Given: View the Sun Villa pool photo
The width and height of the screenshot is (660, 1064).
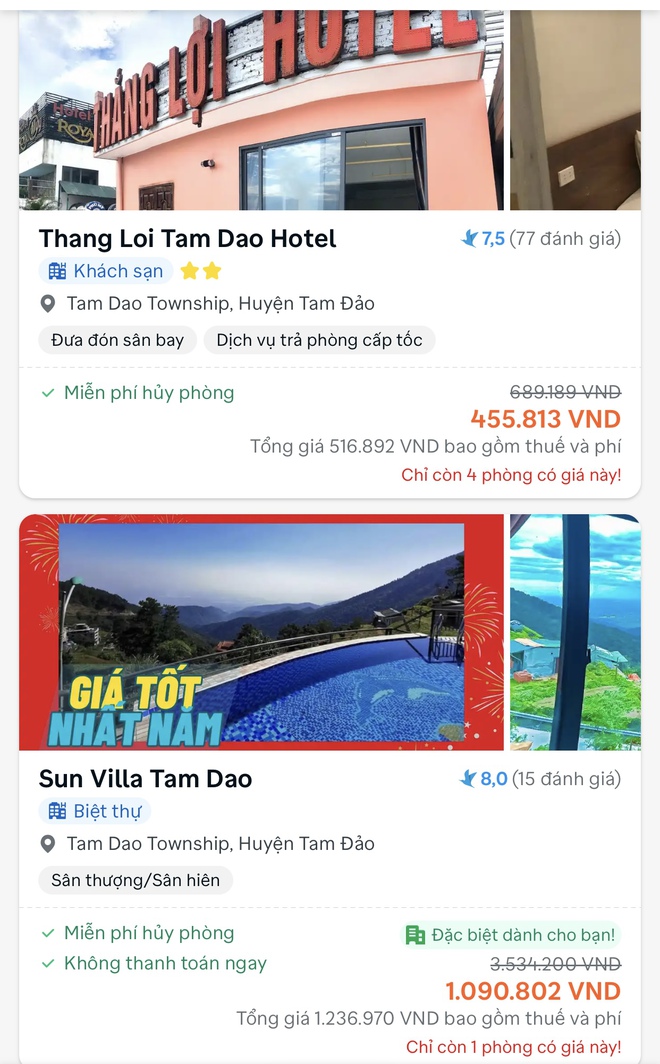Looking at the screenshot, I should click(x=261, y=632).
